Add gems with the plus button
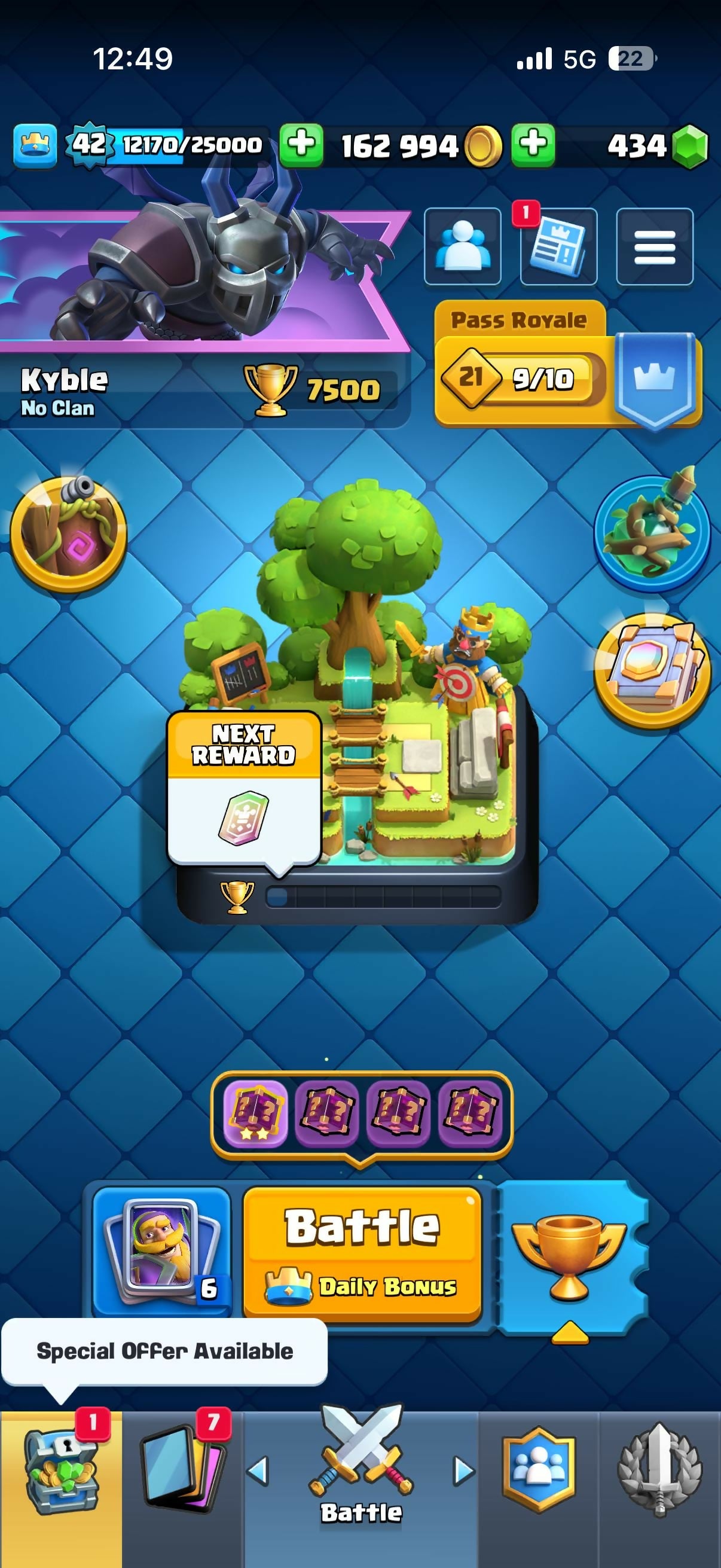This screenshot has height=1568, width=721. coord(533,145)
